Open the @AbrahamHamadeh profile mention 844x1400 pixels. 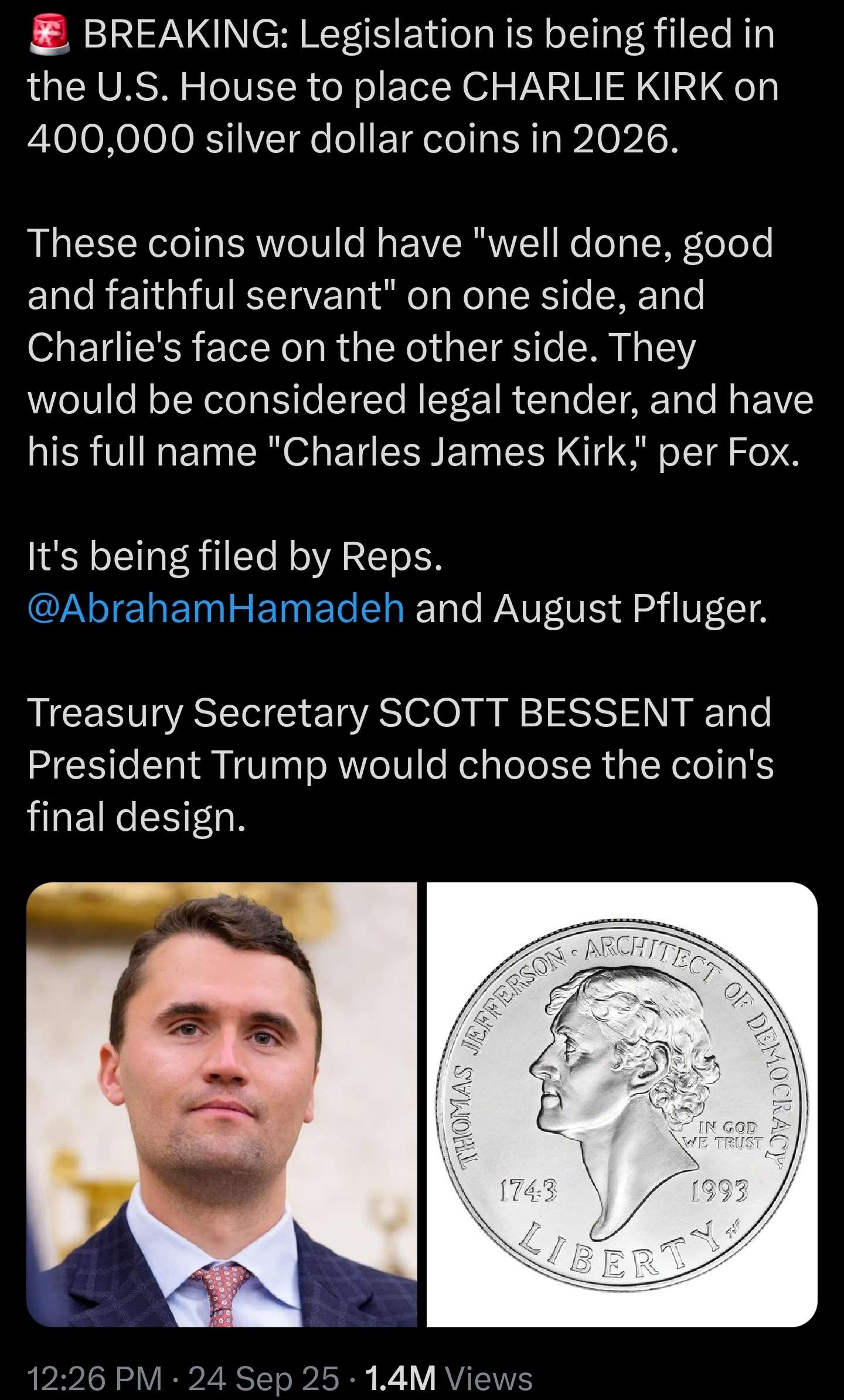216,608
